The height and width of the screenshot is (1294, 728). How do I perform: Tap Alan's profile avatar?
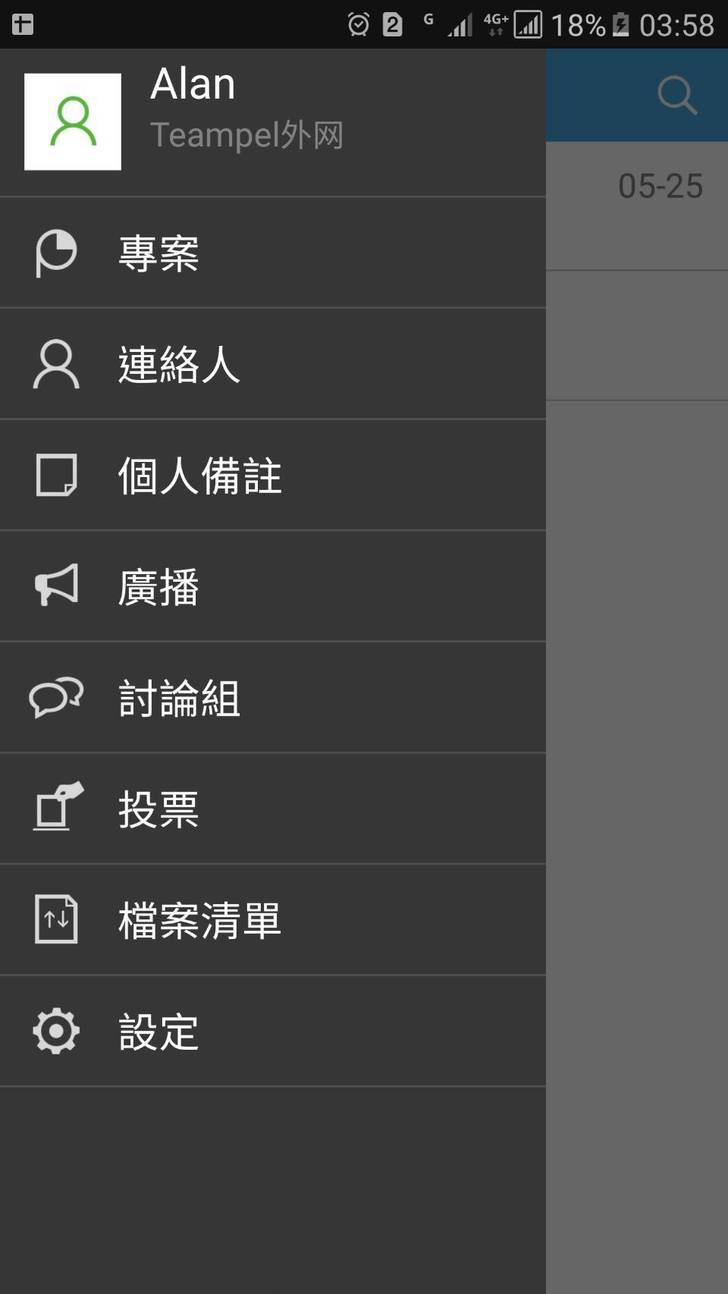click(73, 121)
